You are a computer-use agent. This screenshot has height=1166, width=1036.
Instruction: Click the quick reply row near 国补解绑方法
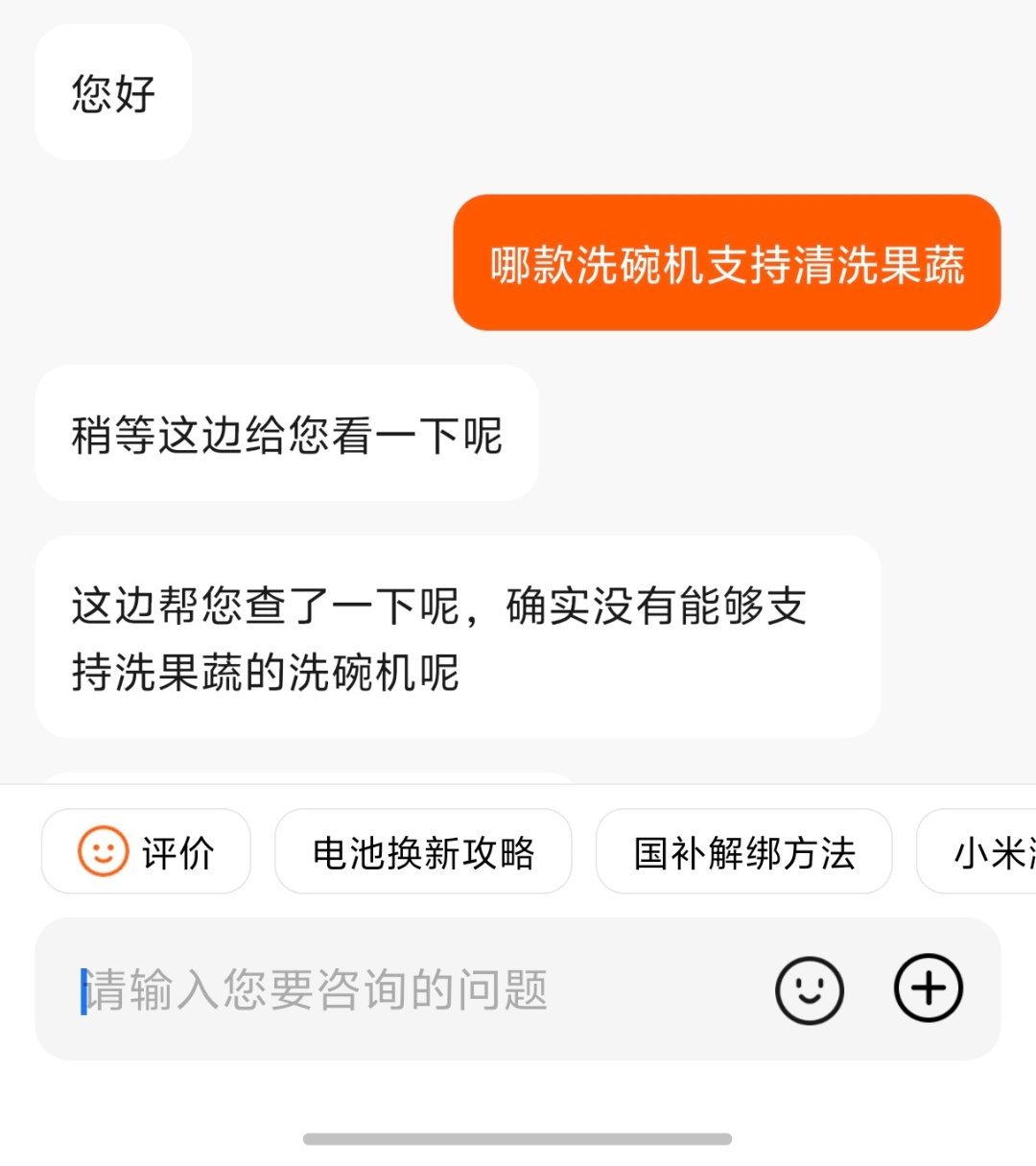click(x=745, y=851)
